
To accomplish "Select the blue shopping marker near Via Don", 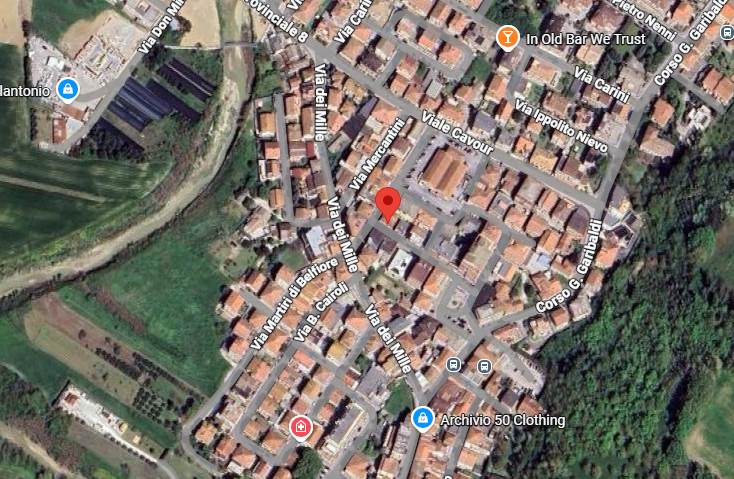I will (67, 90).
